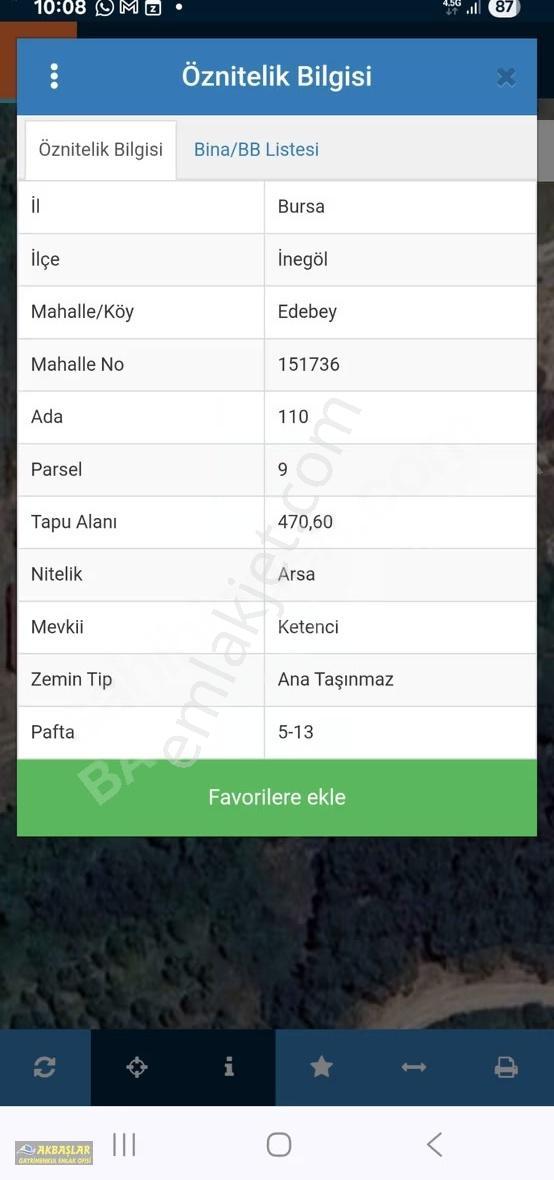Open the three-dot menu in the header
The width and height of the screenshot is (554, 1180).
53,76
